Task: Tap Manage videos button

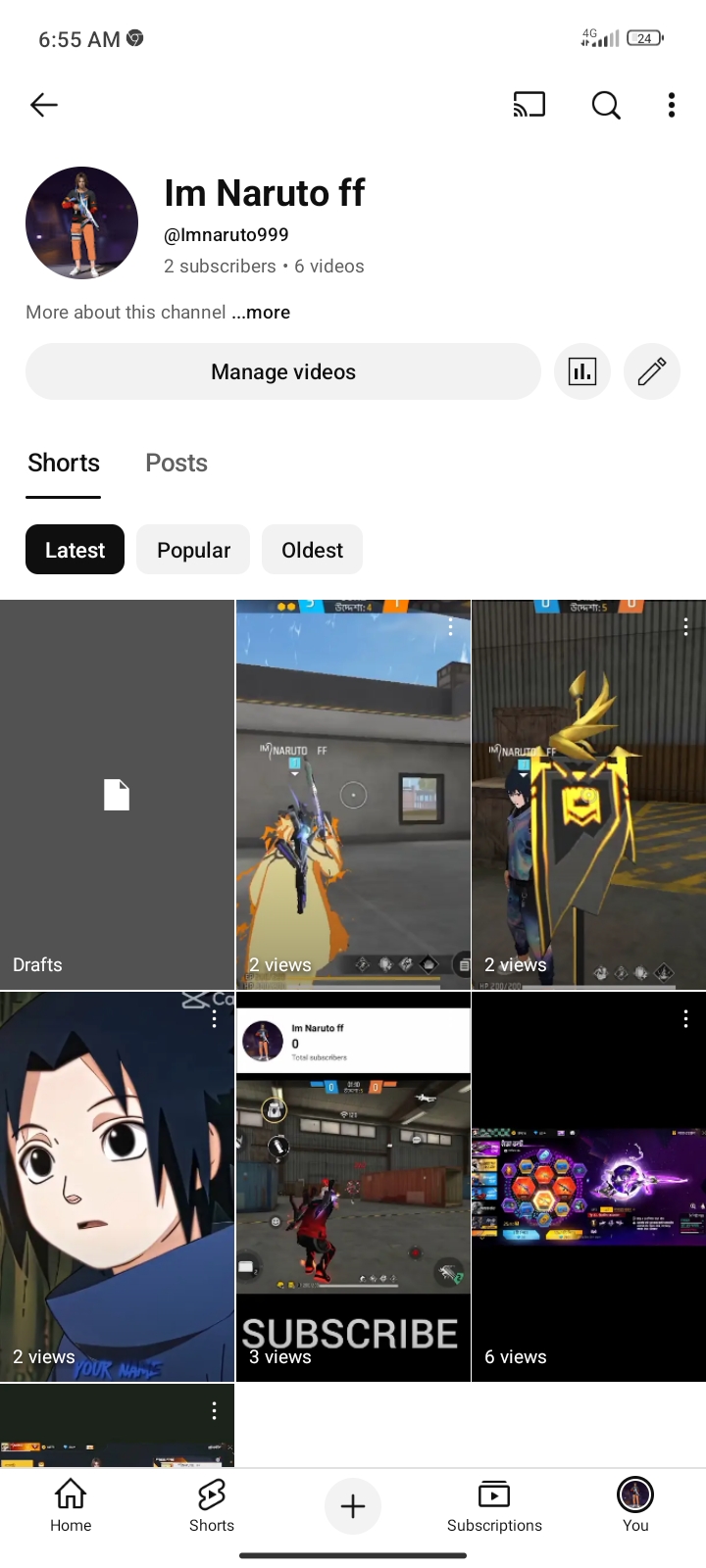Action: click(283, 371)
